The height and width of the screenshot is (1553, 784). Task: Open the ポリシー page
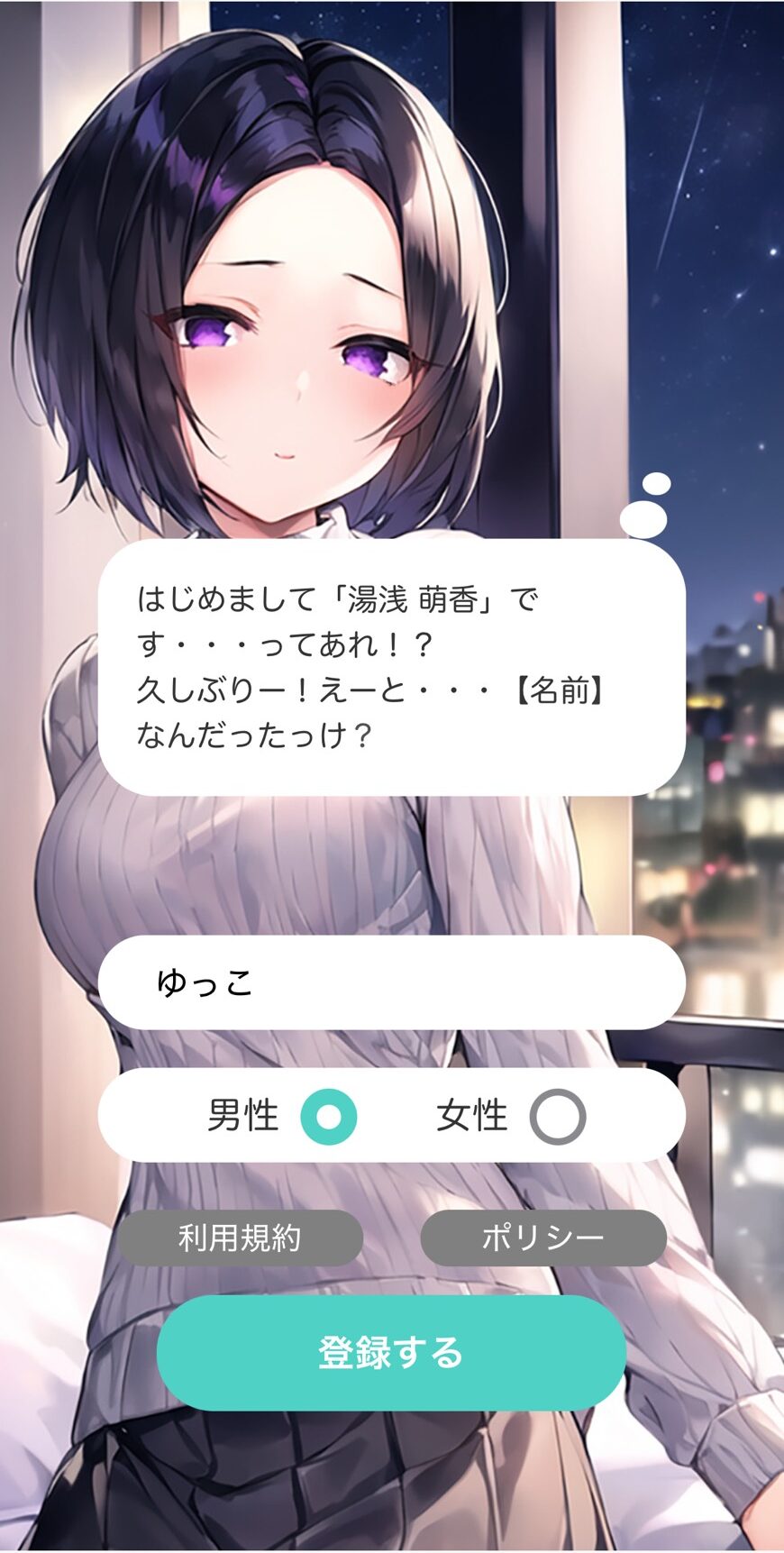point(542,1238)
